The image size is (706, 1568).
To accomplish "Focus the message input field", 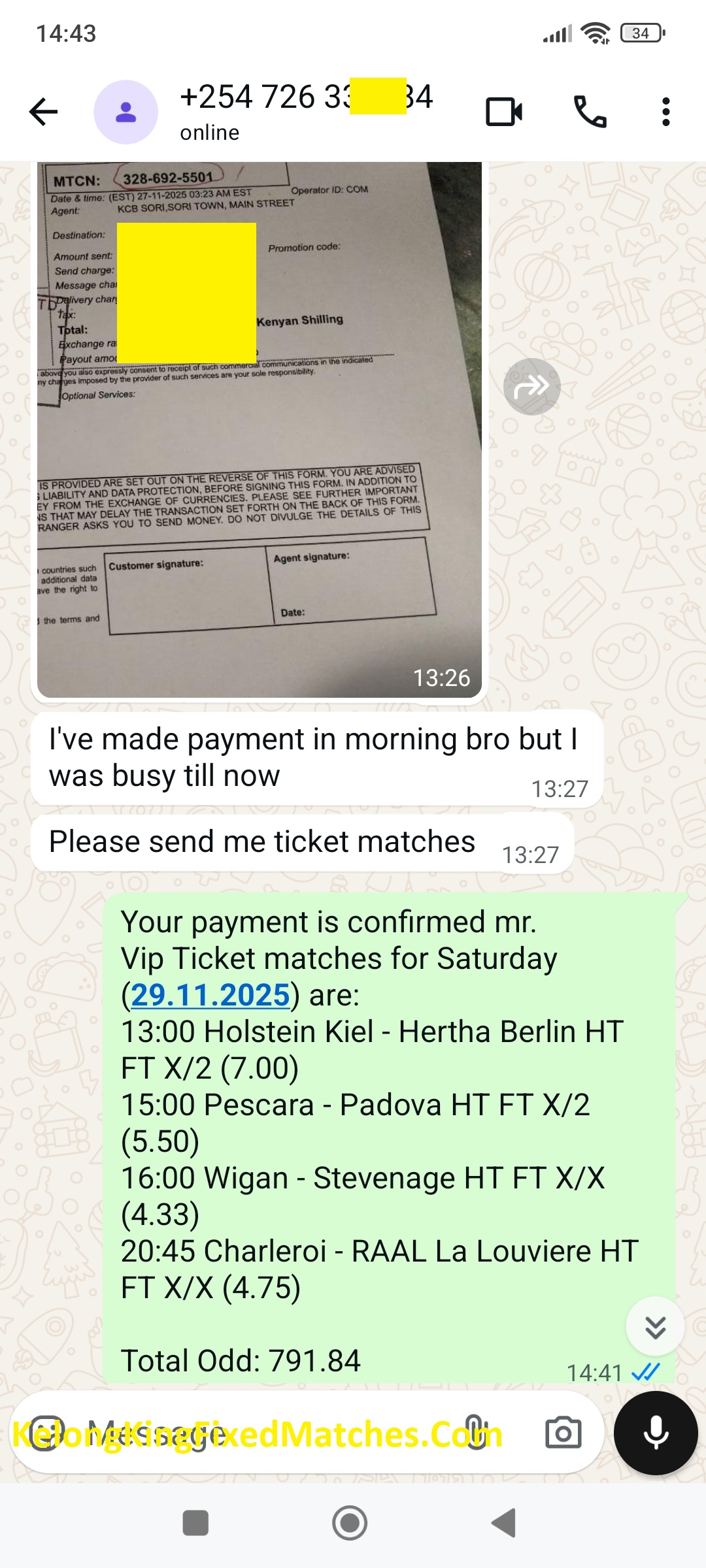I will pyautogui.click(x=261, y=1433).
